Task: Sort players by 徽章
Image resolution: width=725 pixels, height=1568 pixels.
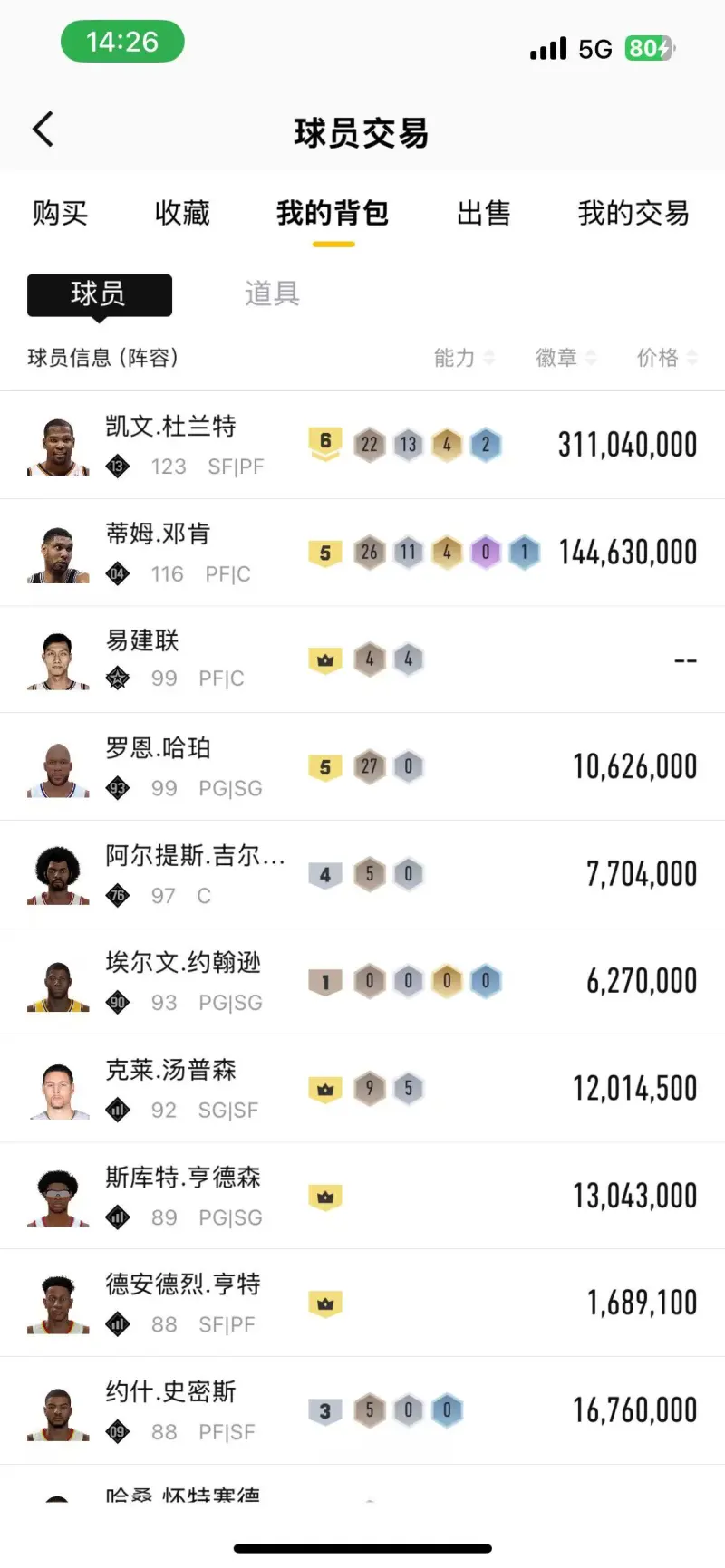Action: coord(565,358)
